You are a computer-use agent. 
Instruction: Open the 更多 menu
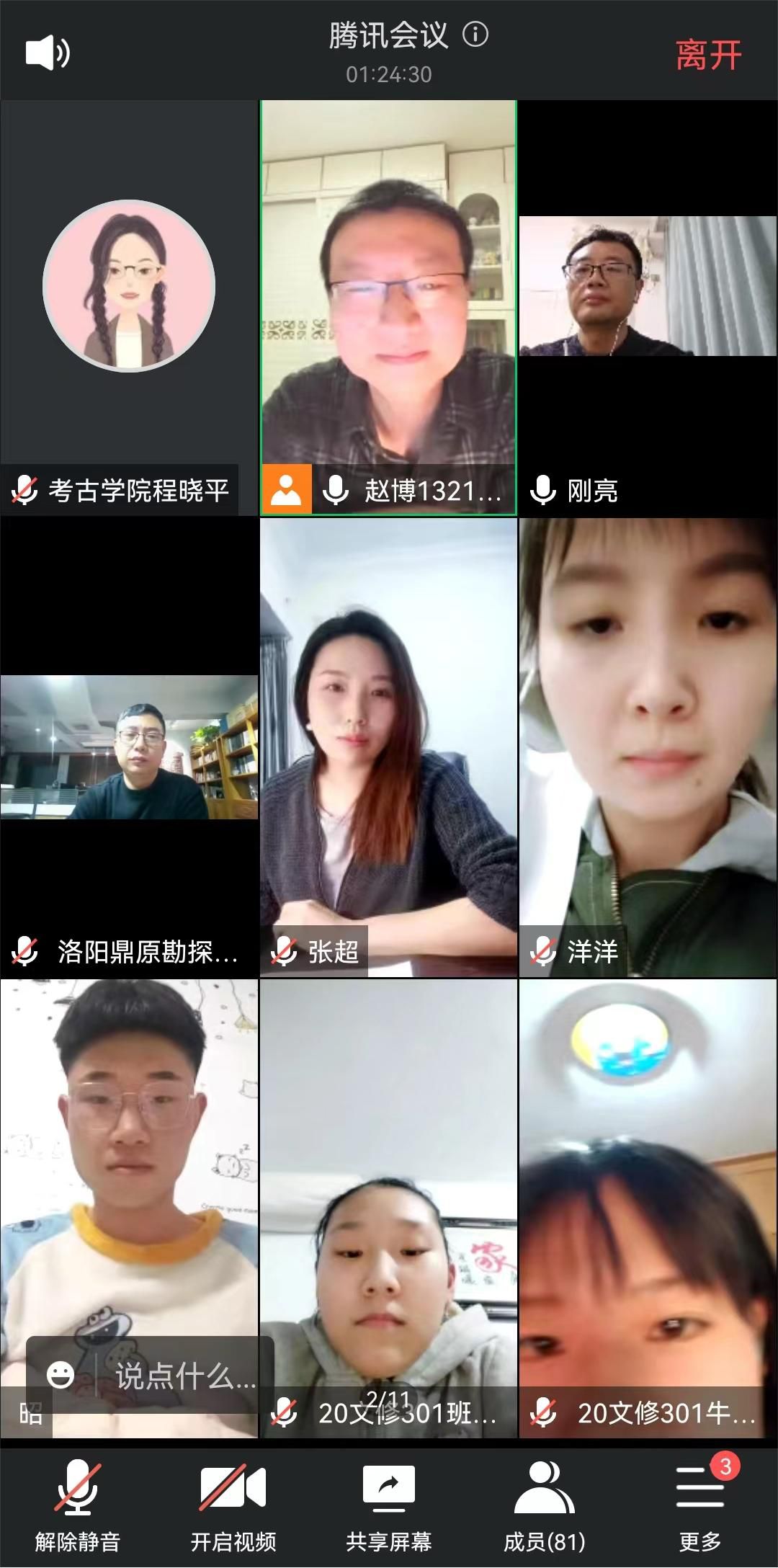click(699, 1505)
